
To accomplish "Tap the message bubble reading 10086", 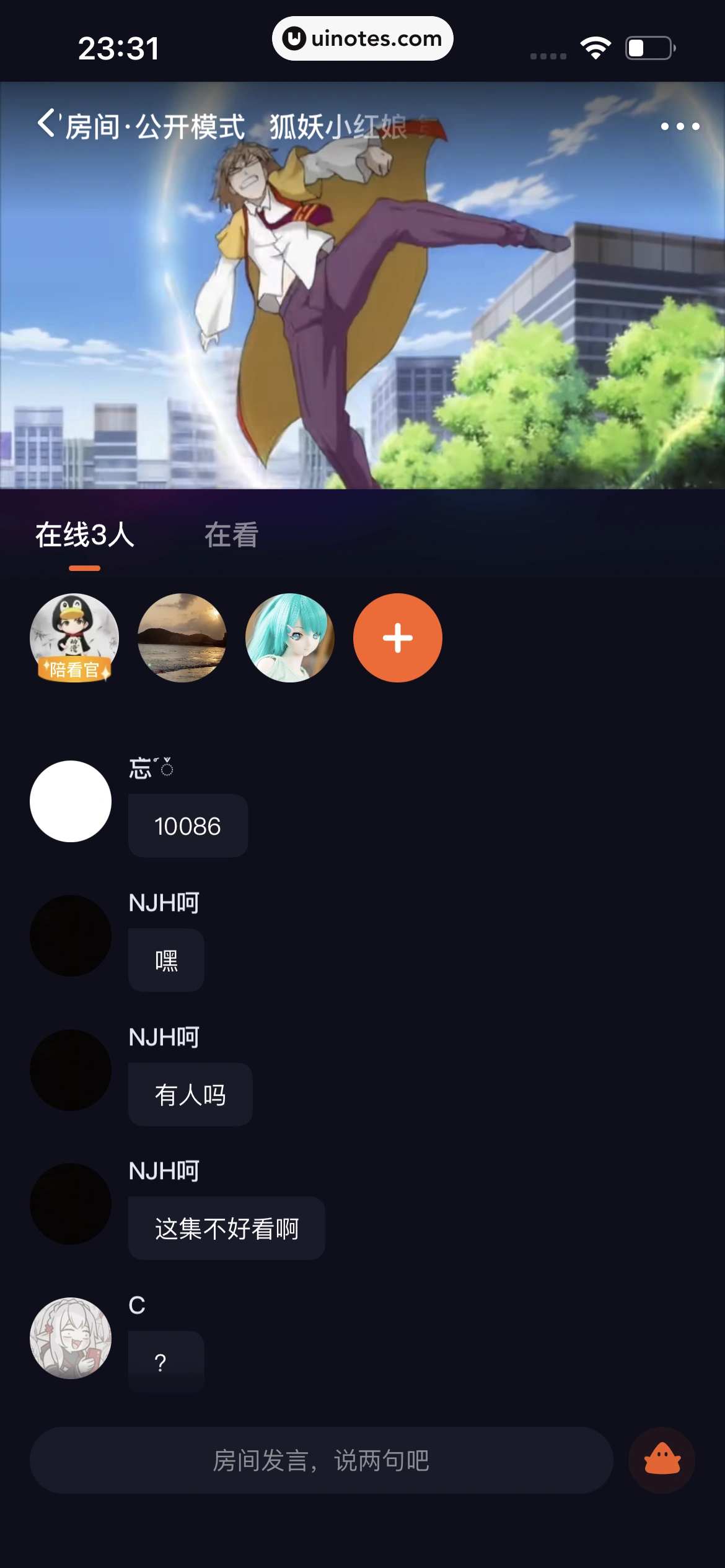I will 187,825.
